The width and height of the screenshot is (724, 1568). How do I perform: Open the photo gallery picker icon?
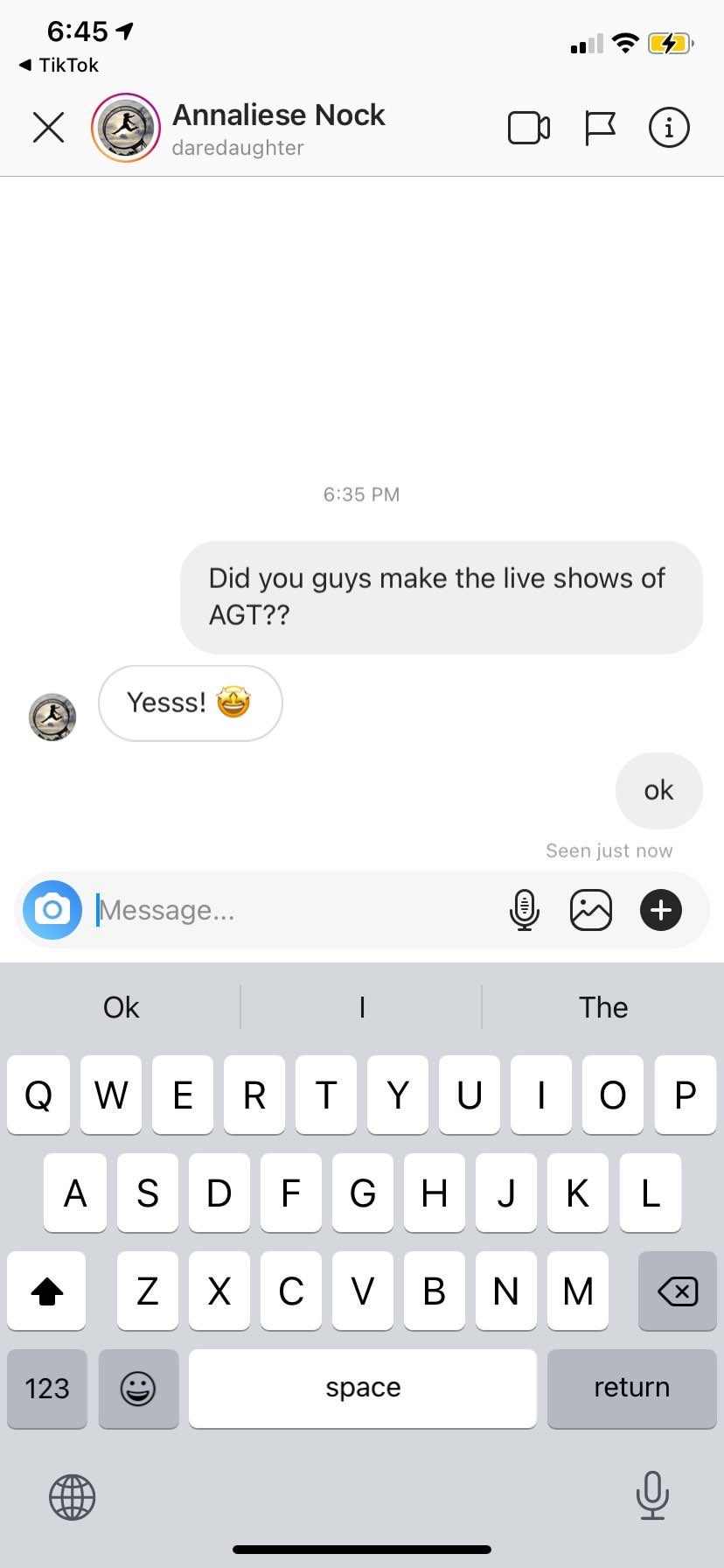[591, 910]
